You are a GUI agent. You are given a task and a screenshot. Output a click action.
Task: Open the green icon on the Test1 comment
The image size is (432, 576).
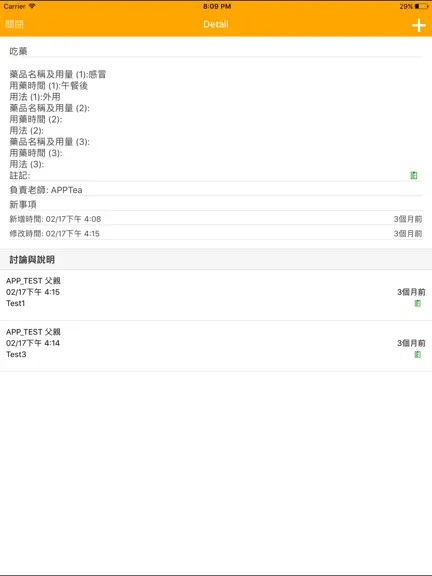click(417, 303)
